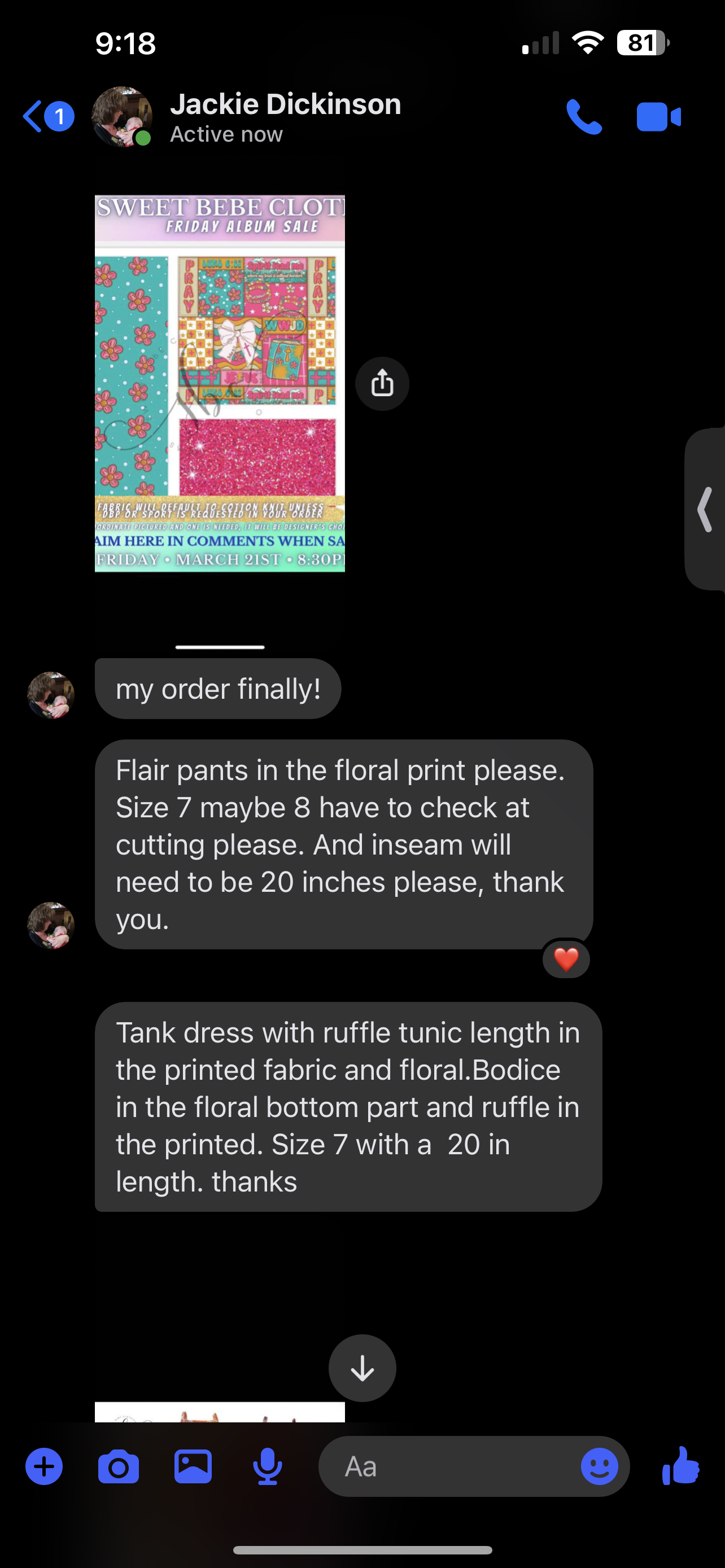
Task: Go back to the chats list
Action: [48, 116]
